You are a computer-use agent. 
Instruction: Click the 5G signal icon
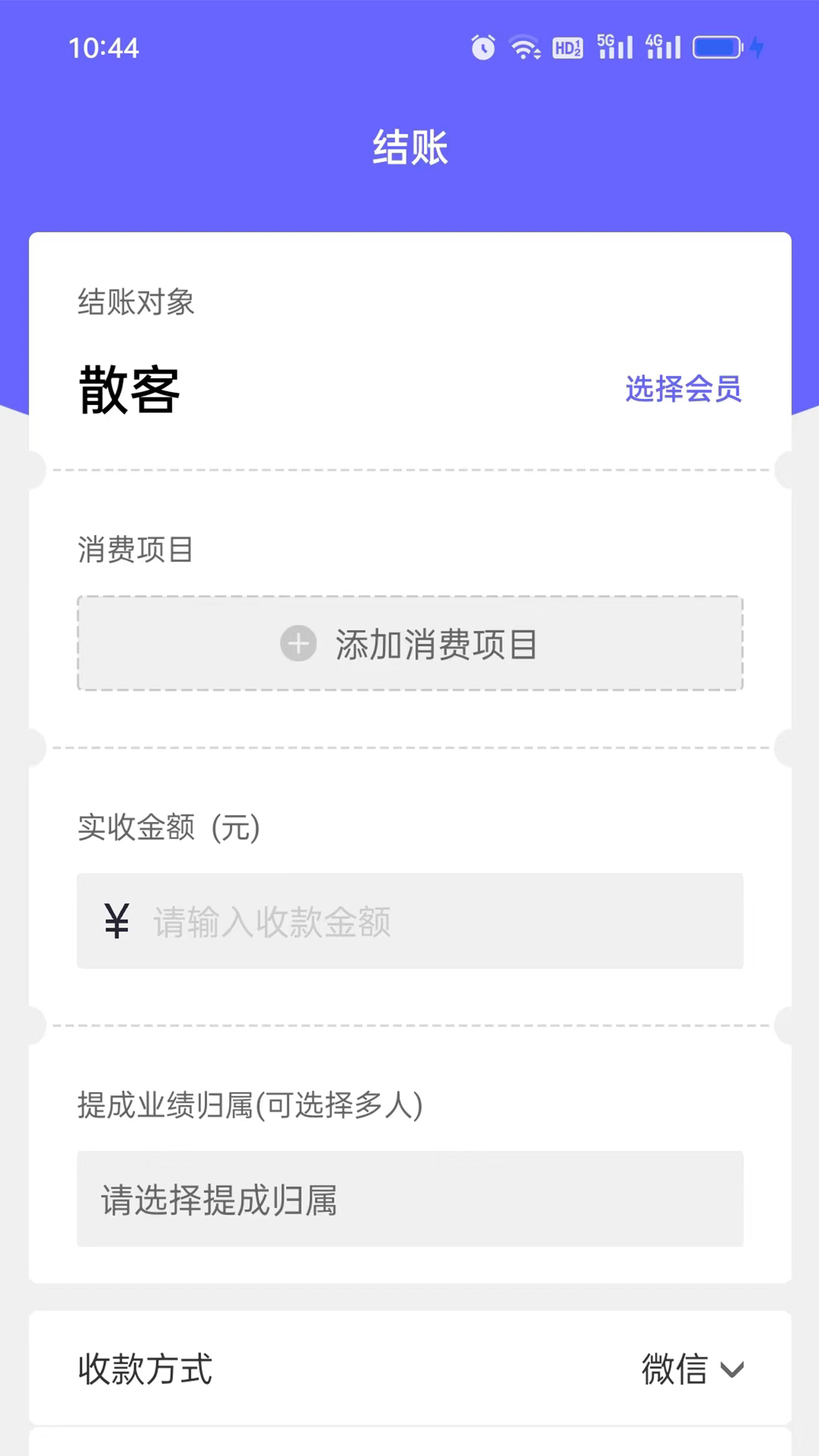[x=613, y=47]
